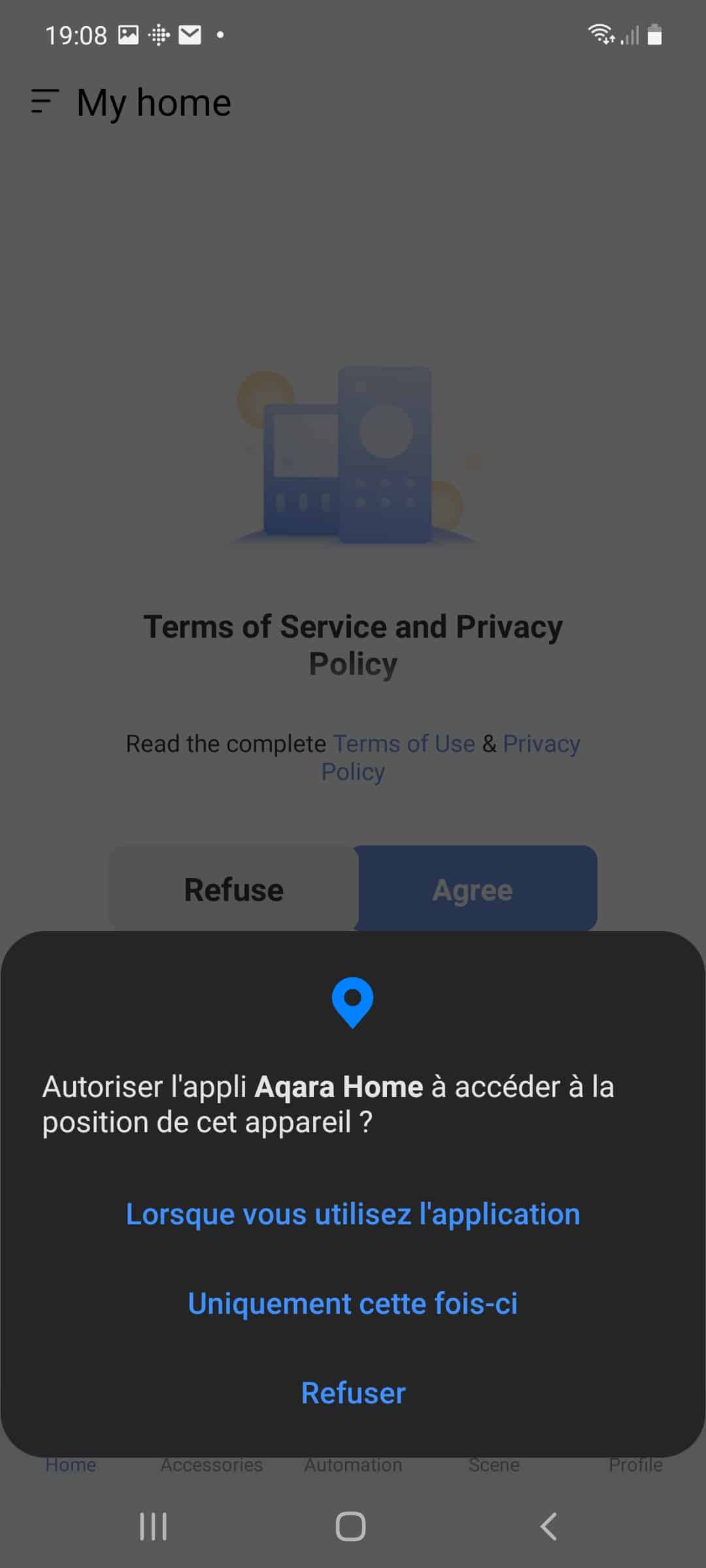Open recent apps from navigation bar
This screenshot has width=706, height=1568.
pos(154,1527)
